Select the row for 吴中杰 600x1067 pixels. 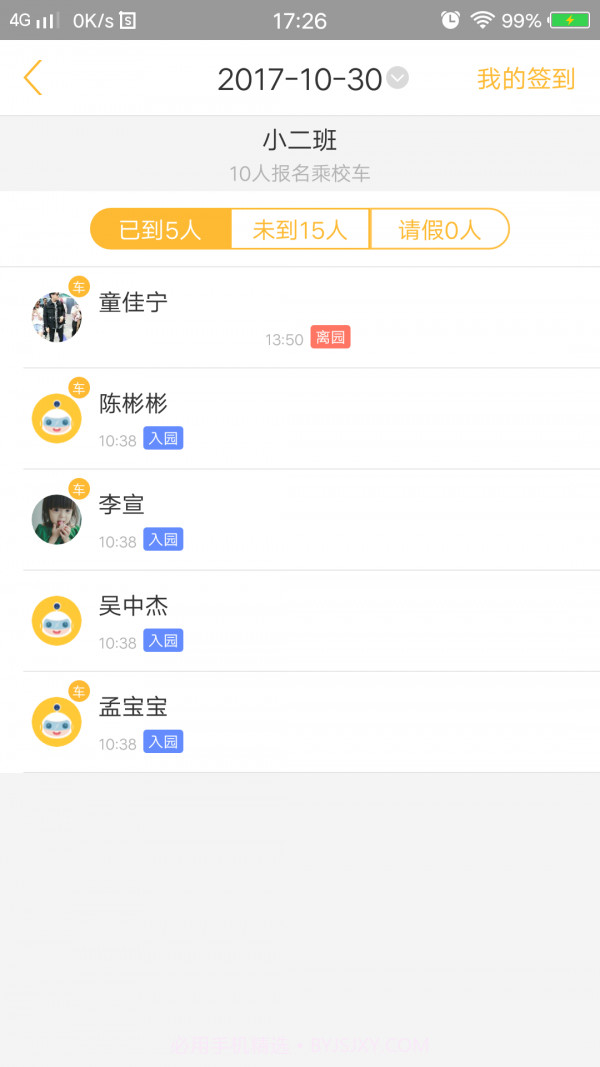click(300, 620)
